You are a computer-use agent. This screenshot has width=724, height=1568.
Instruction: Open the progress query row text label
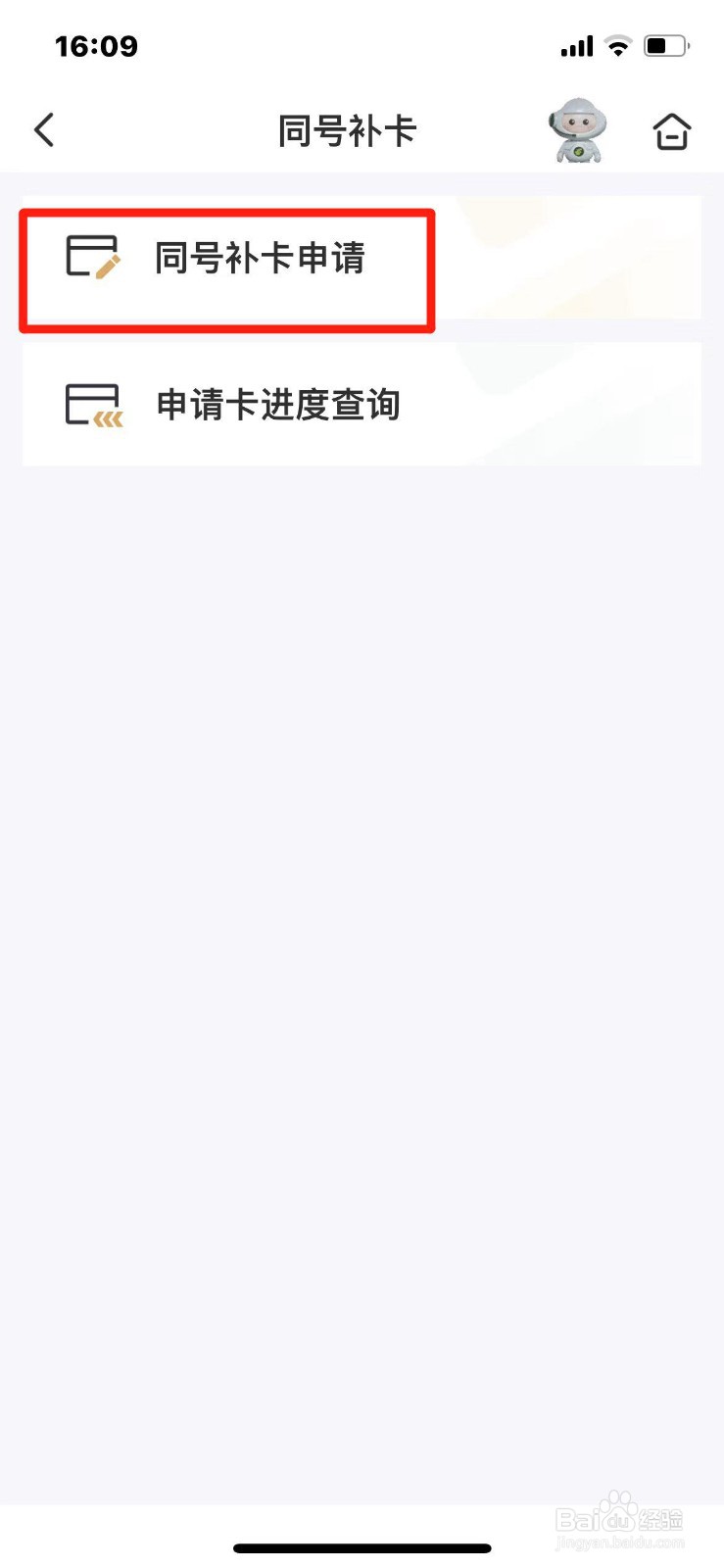click(277, 404)
